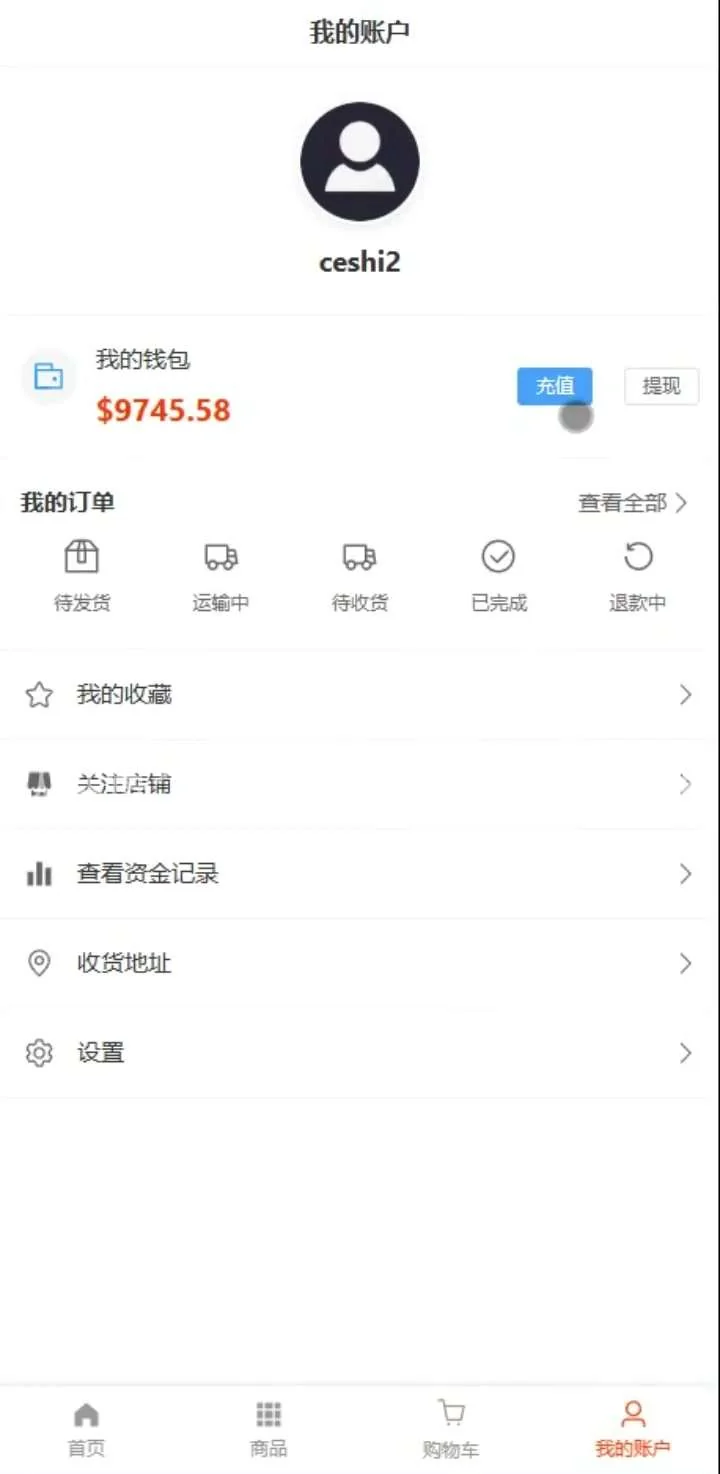Select the 我的账户 account tab
The height and width of the screenshot is (1474, 720).
coord(633,1430)
